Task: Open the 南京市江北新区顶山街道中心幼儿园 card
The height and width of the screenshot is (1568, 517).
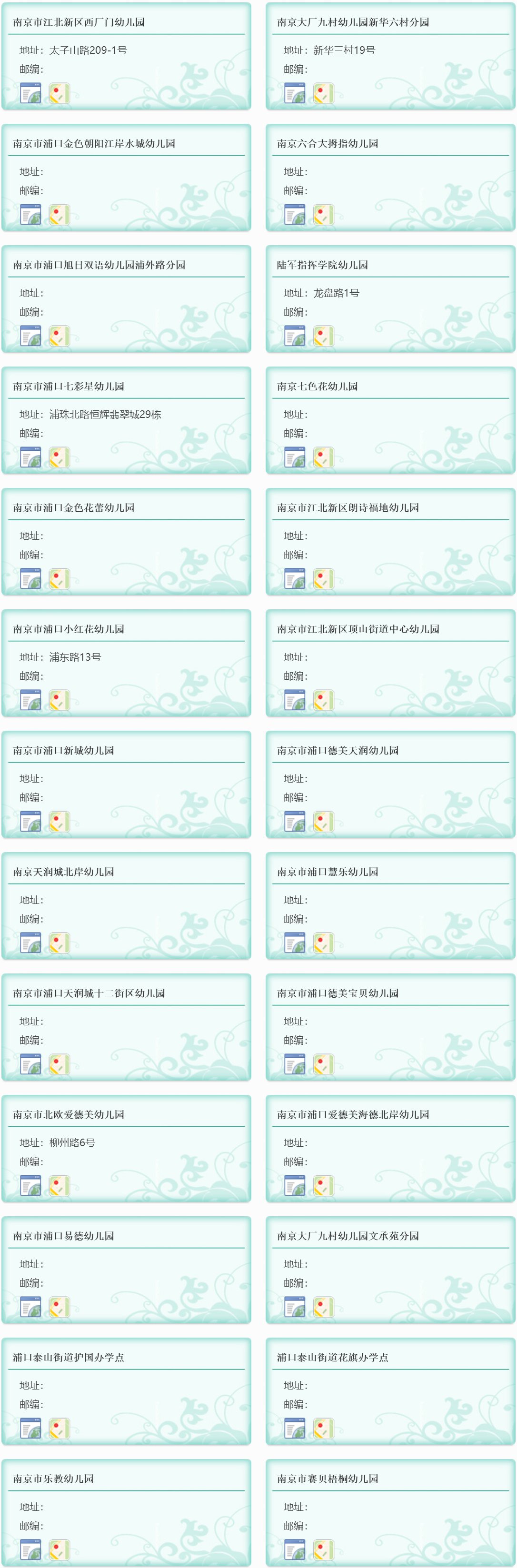Action: (x=358, y=629)
